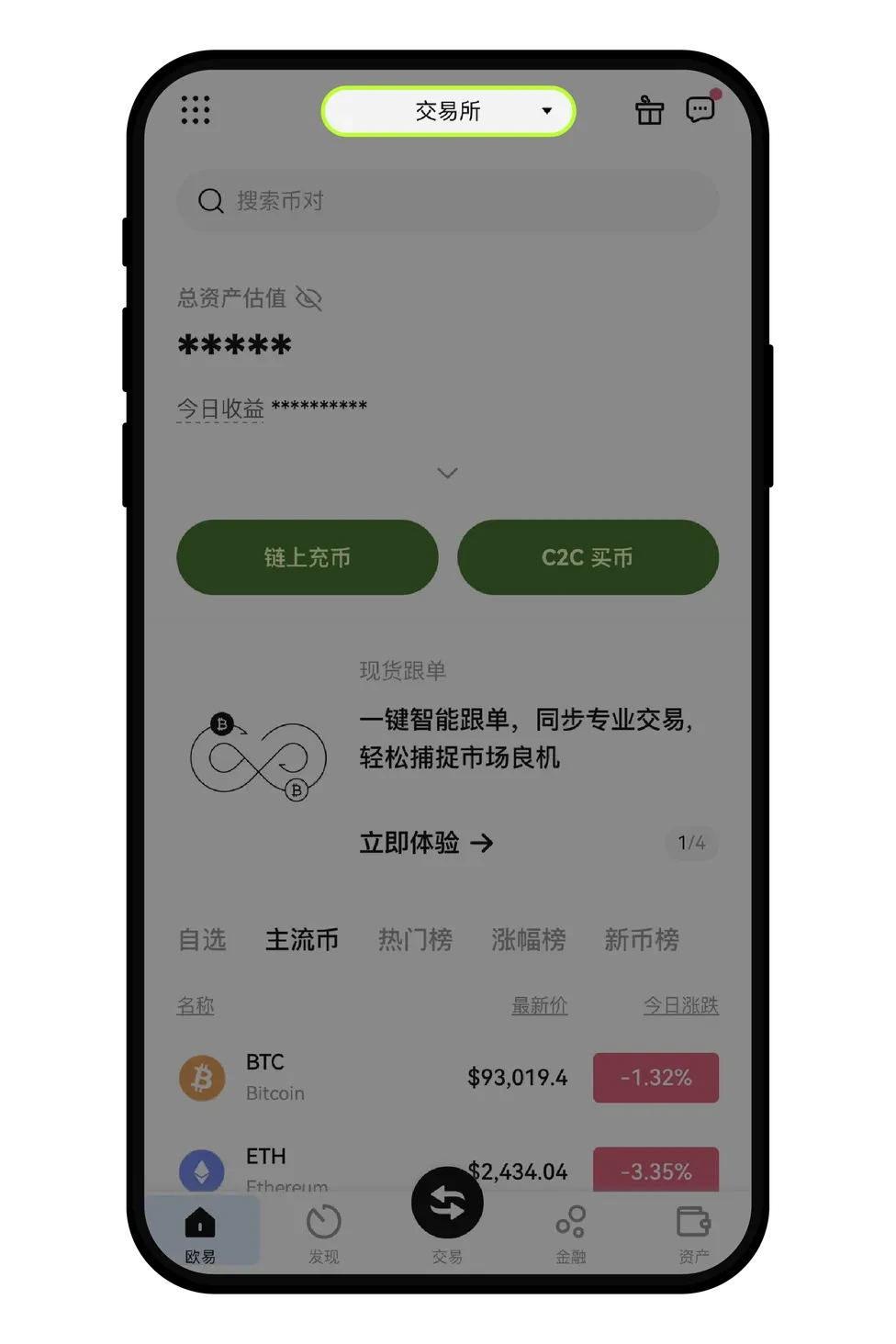Open the 交易所 dropdown

pyautogui.click(x=448, y=110)
